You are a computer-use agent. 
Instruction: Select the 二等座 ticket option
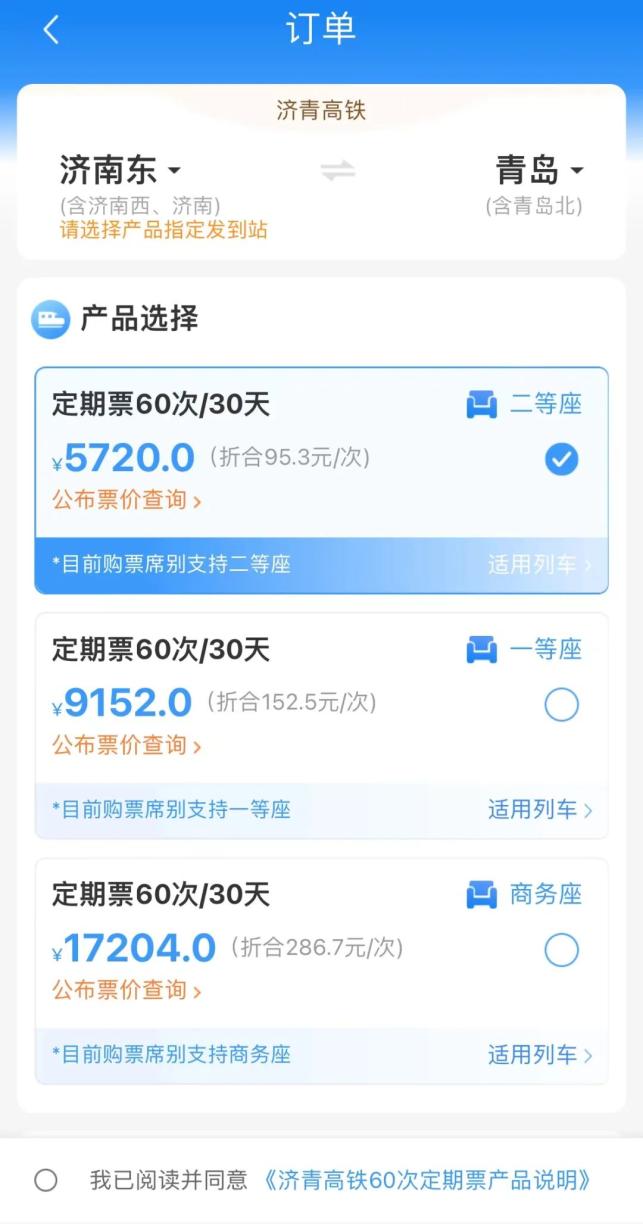tap(561, 460)
